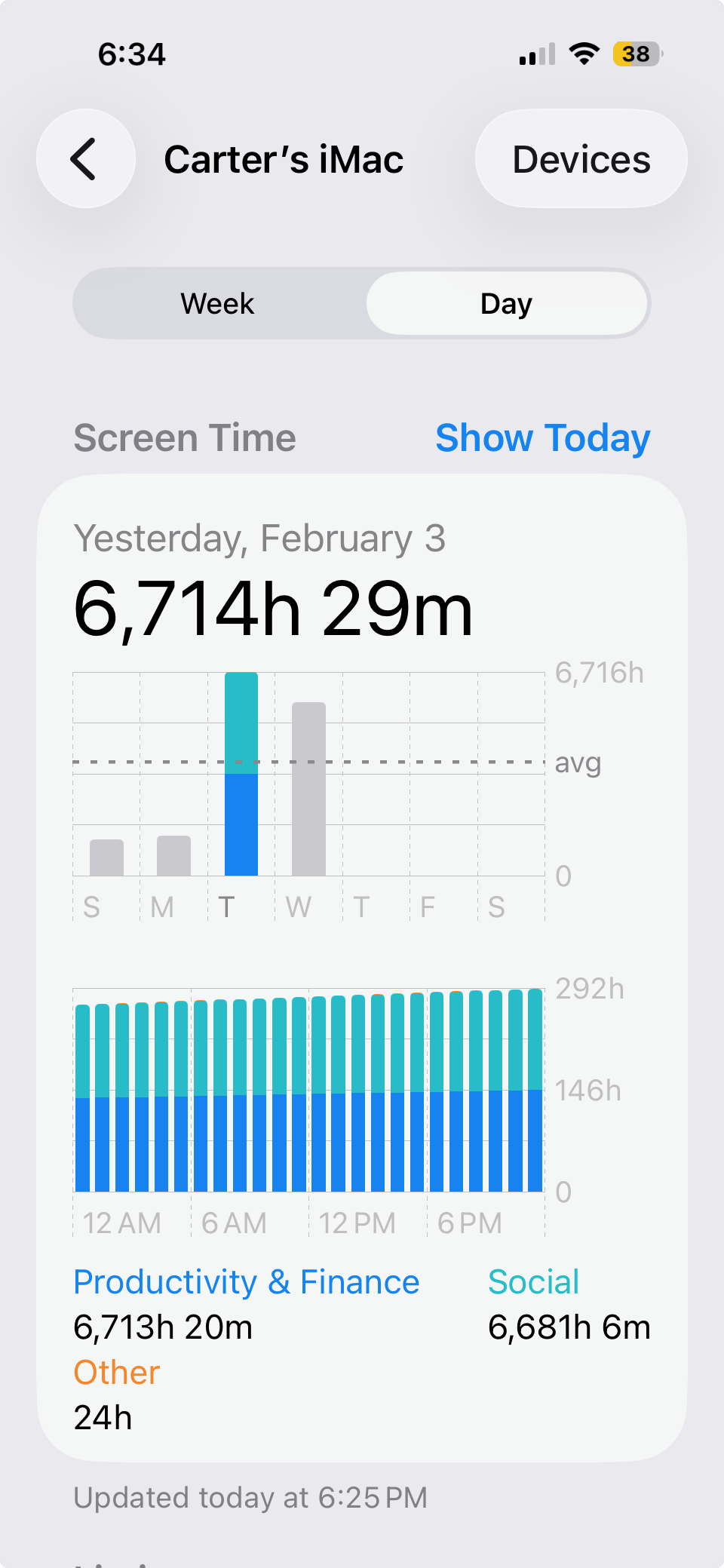Open the Devices selector
This screenshot has width=724, height=1568.
coord(581,159)
